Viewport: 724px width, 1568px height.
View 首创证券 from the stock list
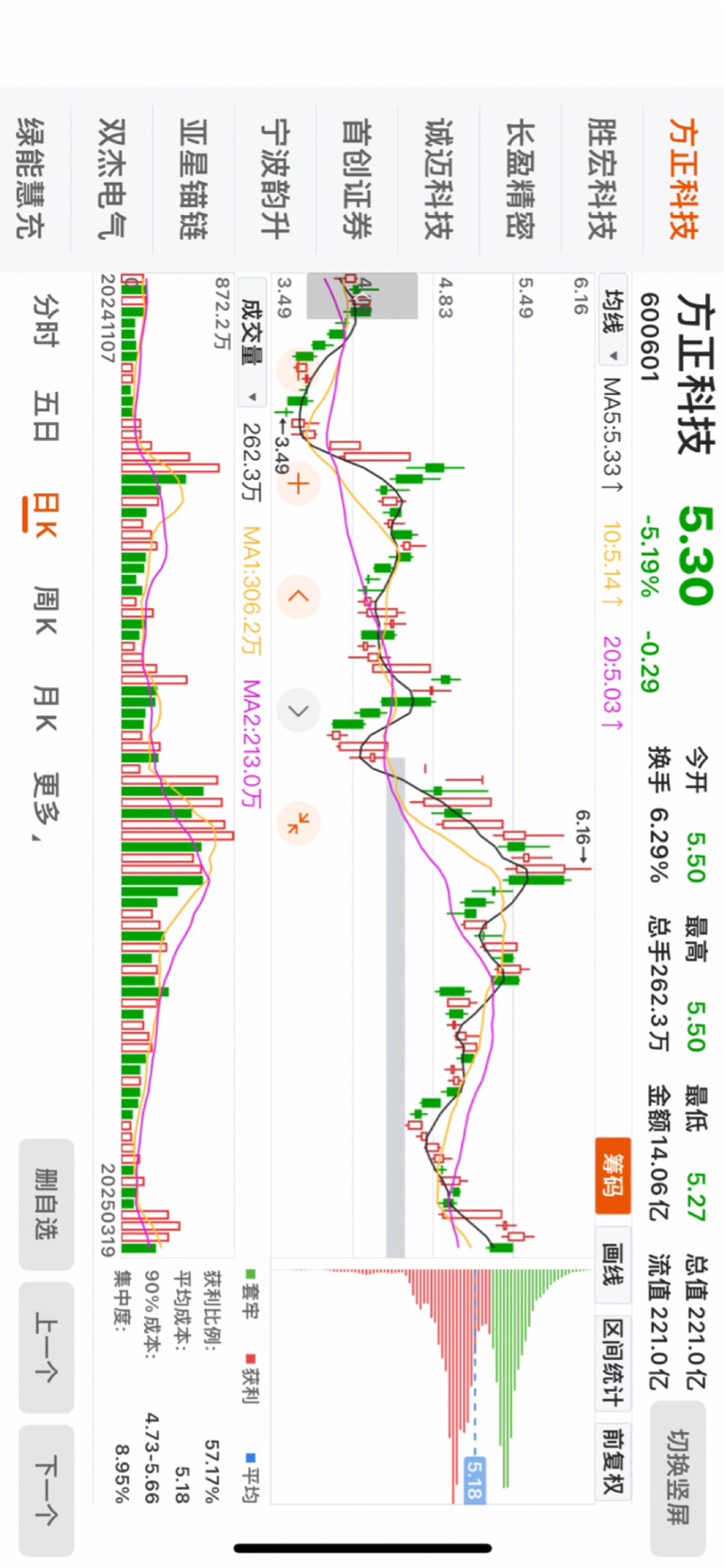point(357,179)
